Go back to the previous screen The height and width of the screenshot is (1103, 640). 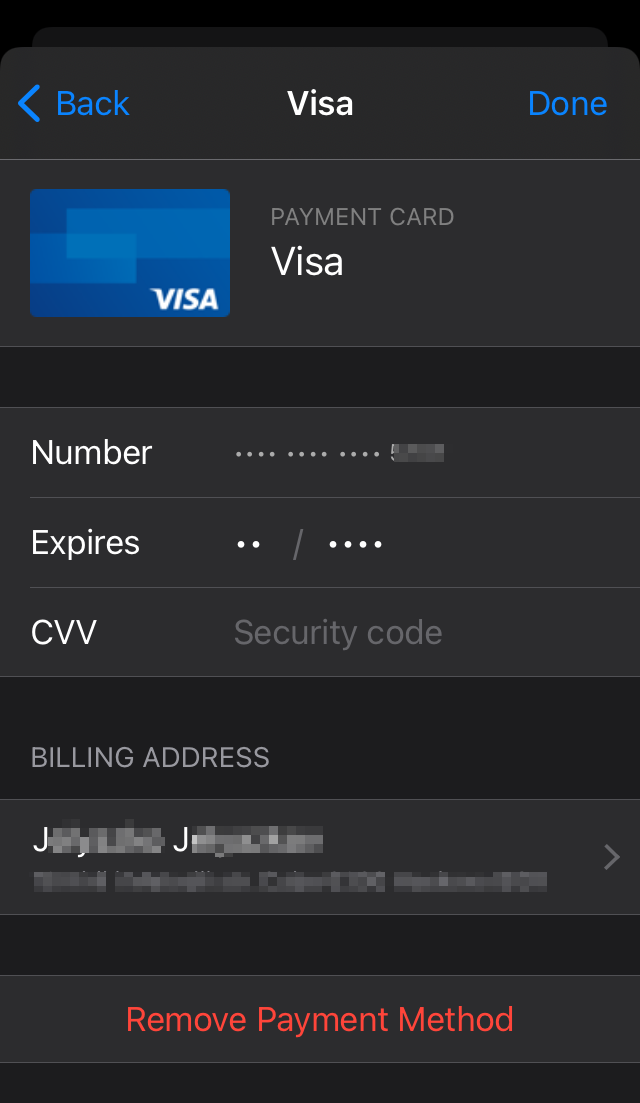point(74,103)
